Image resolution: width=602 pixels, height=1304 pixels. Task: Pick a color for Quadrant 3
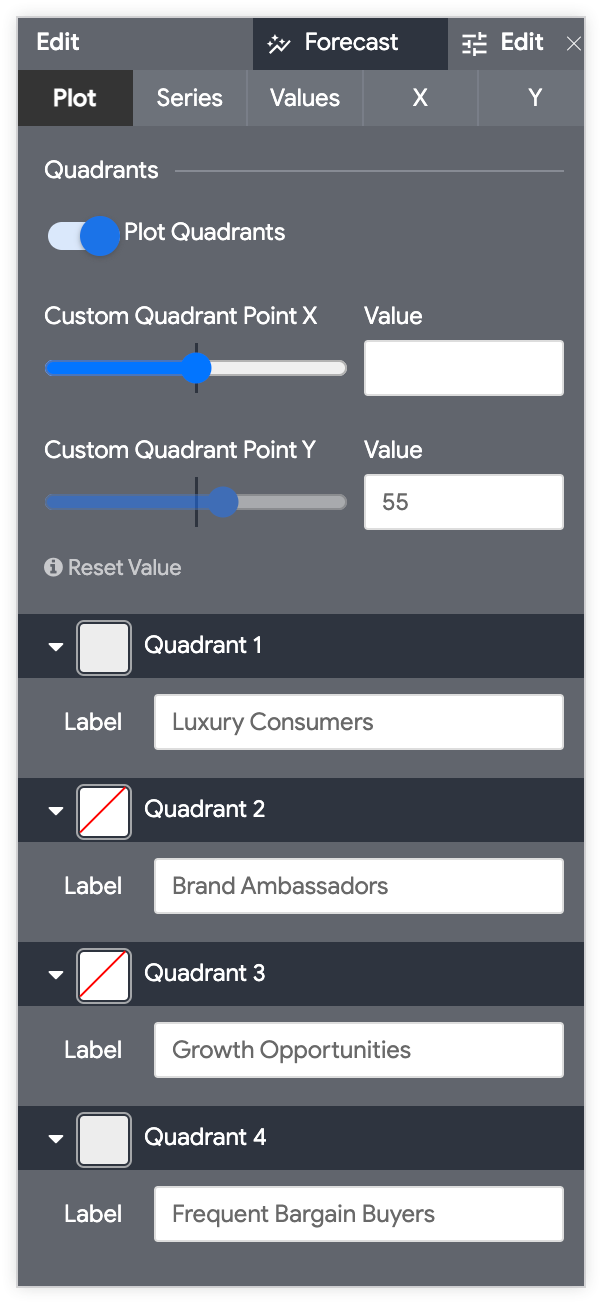[104, 976]
